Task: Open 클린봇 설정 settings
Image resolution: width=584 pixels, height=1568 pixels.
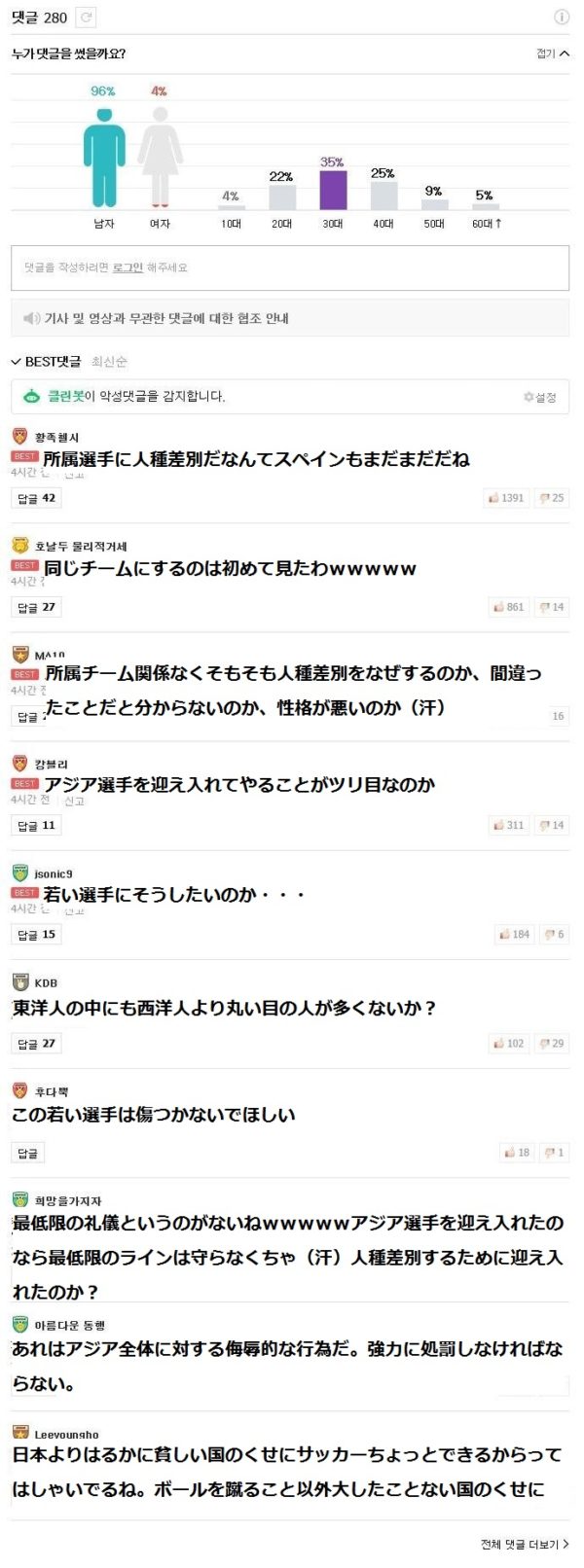Action: [539, 397]
